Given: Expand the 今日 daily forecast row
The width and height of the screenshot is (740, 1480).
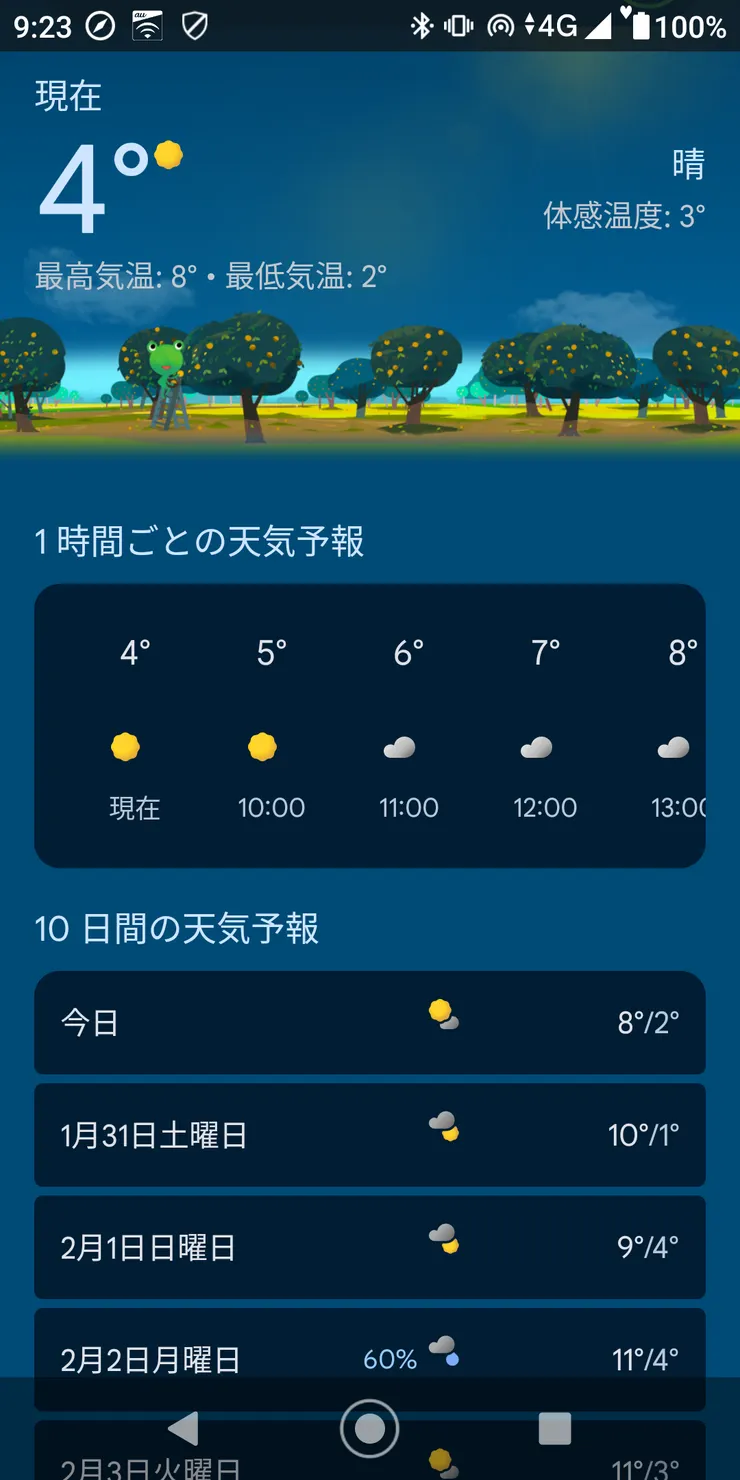Looking at the screenshot, I should (370, 1023).
